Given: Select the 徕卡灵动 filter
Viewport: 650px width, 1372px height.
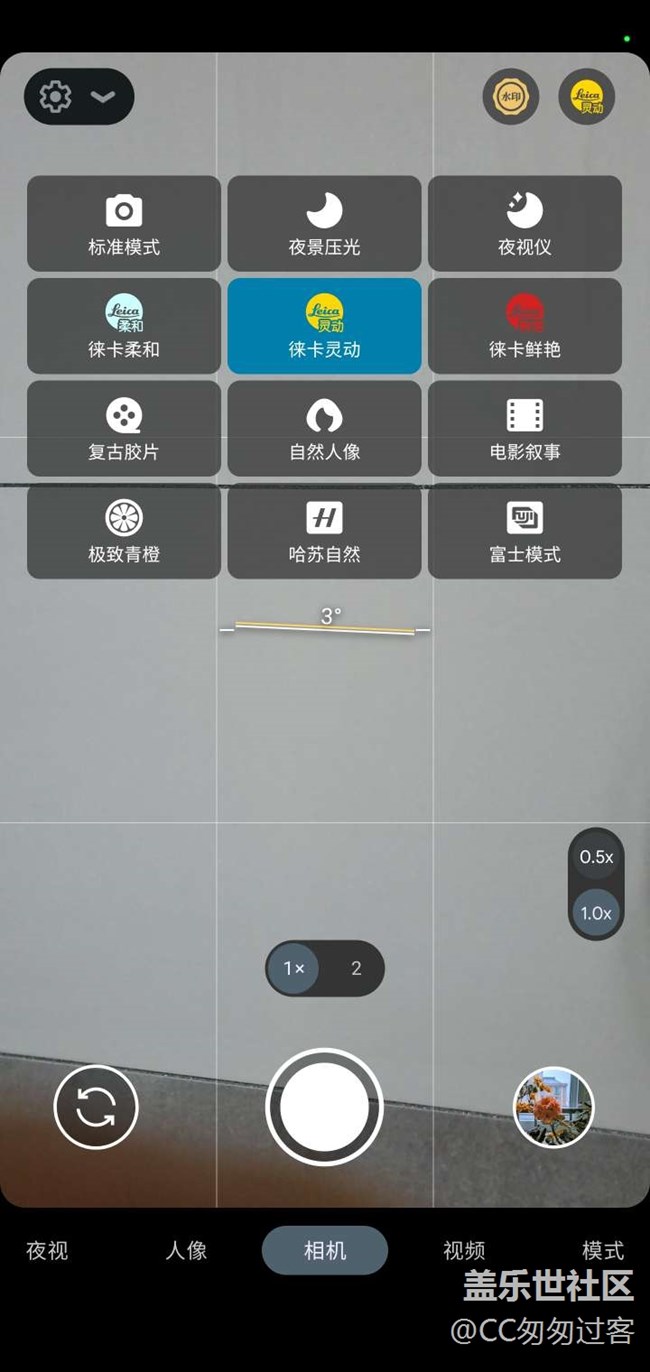Looking at the screenshot, I should (324, 326).
